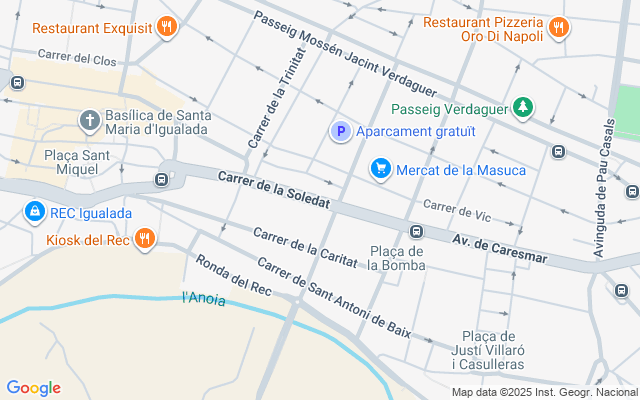Screen dimensions: 640x400
Task: Open the Mercat de la Masuca shopping pin
Action: (380, 170)
